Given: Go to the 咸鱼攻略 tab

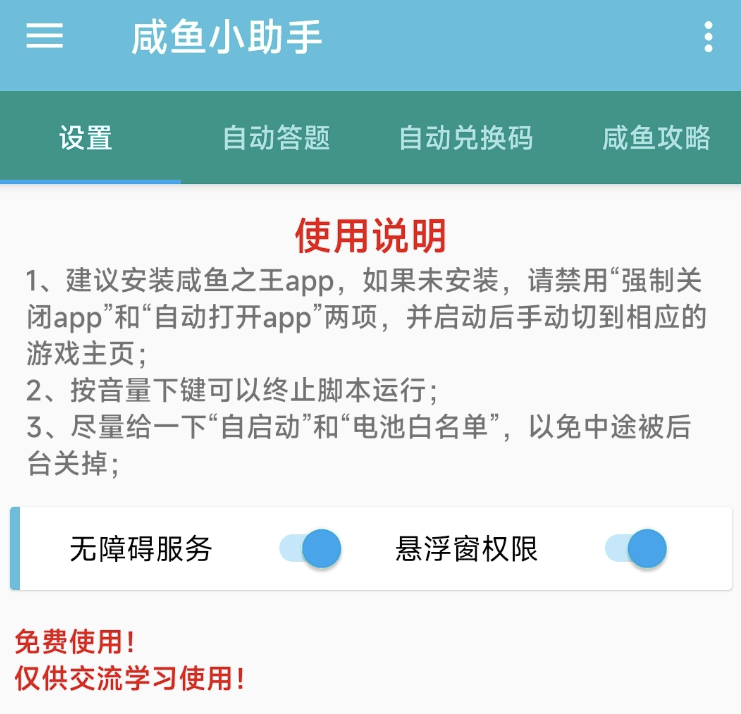Looking at the screenshot, I should click(x=656, y=138).
